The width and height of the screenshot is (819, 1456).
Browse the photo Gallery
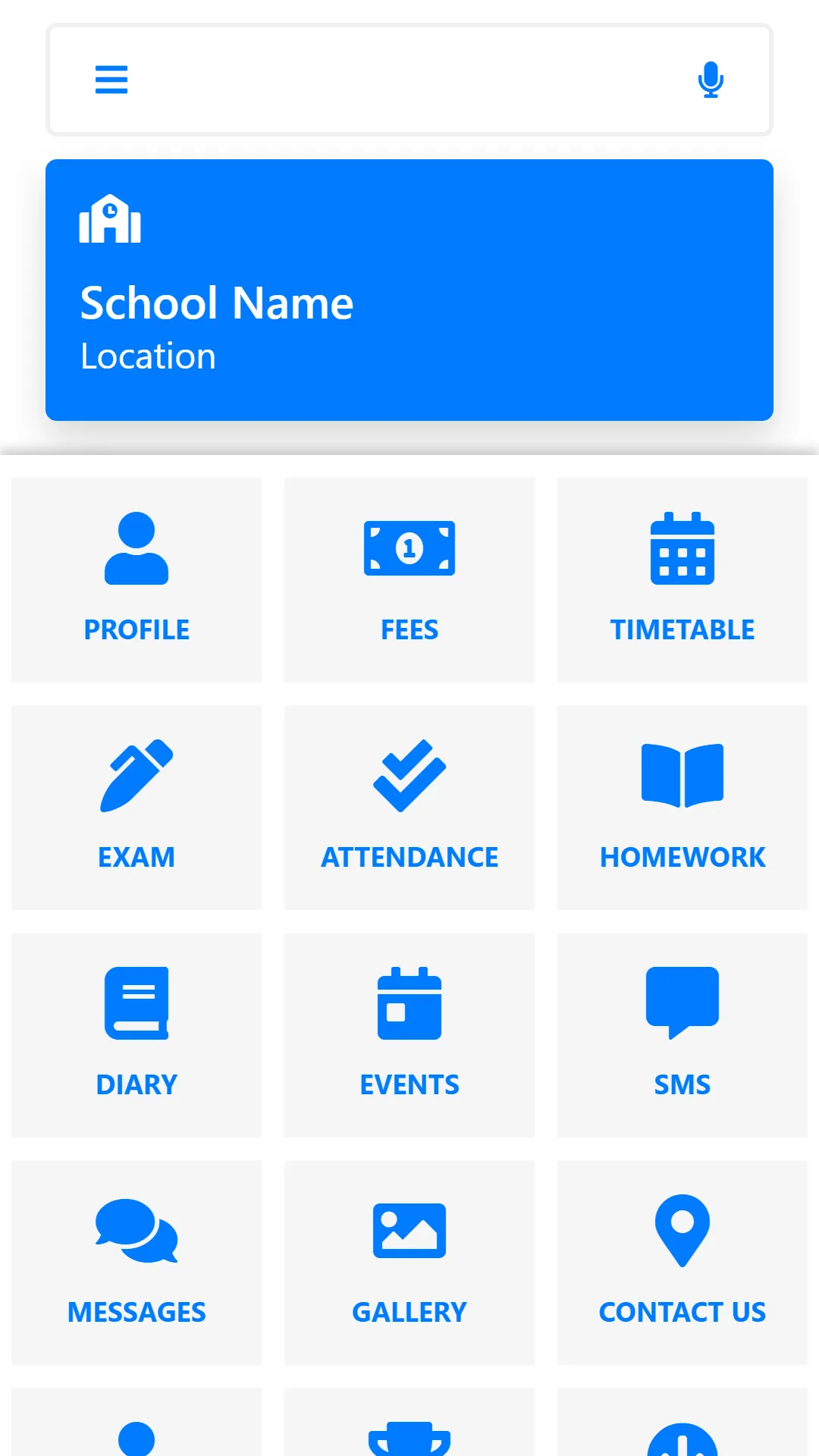coord(409,1263)
